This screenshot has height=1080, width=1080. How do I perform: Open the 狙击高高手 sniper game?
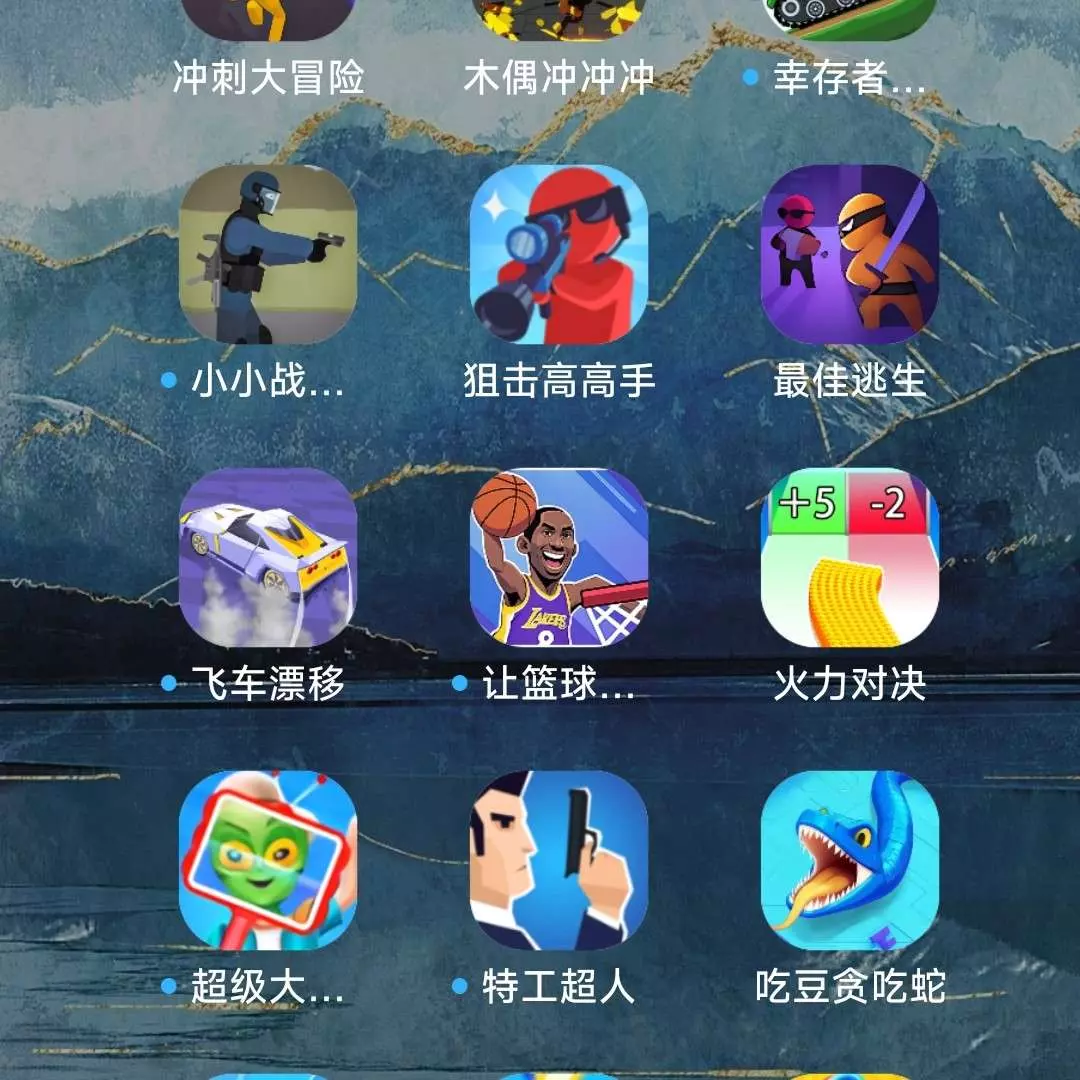pyautogui.click(x=558, y=254)
